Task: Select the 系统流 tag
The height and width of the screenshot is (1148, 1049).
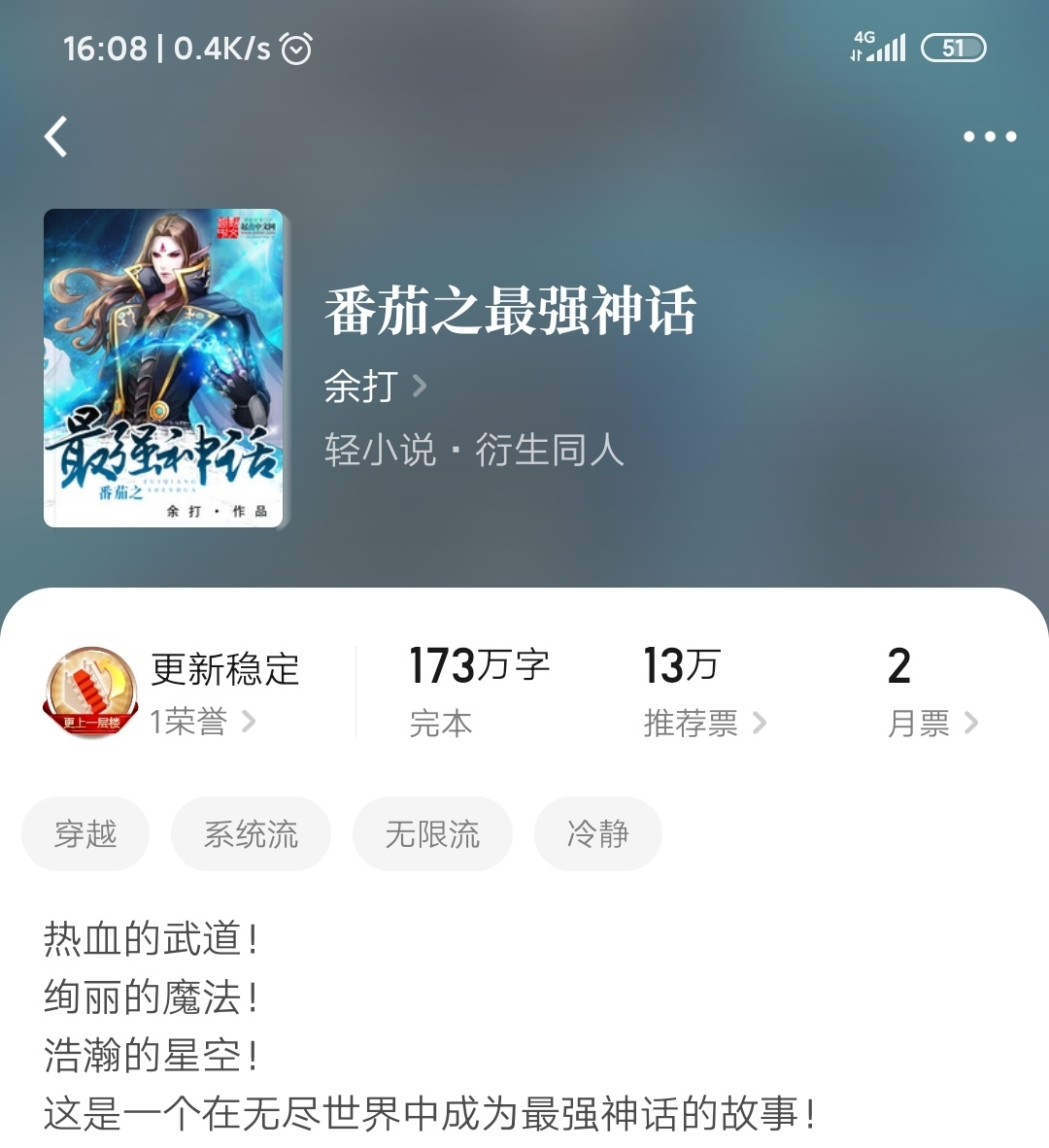Action: [251, 833]
